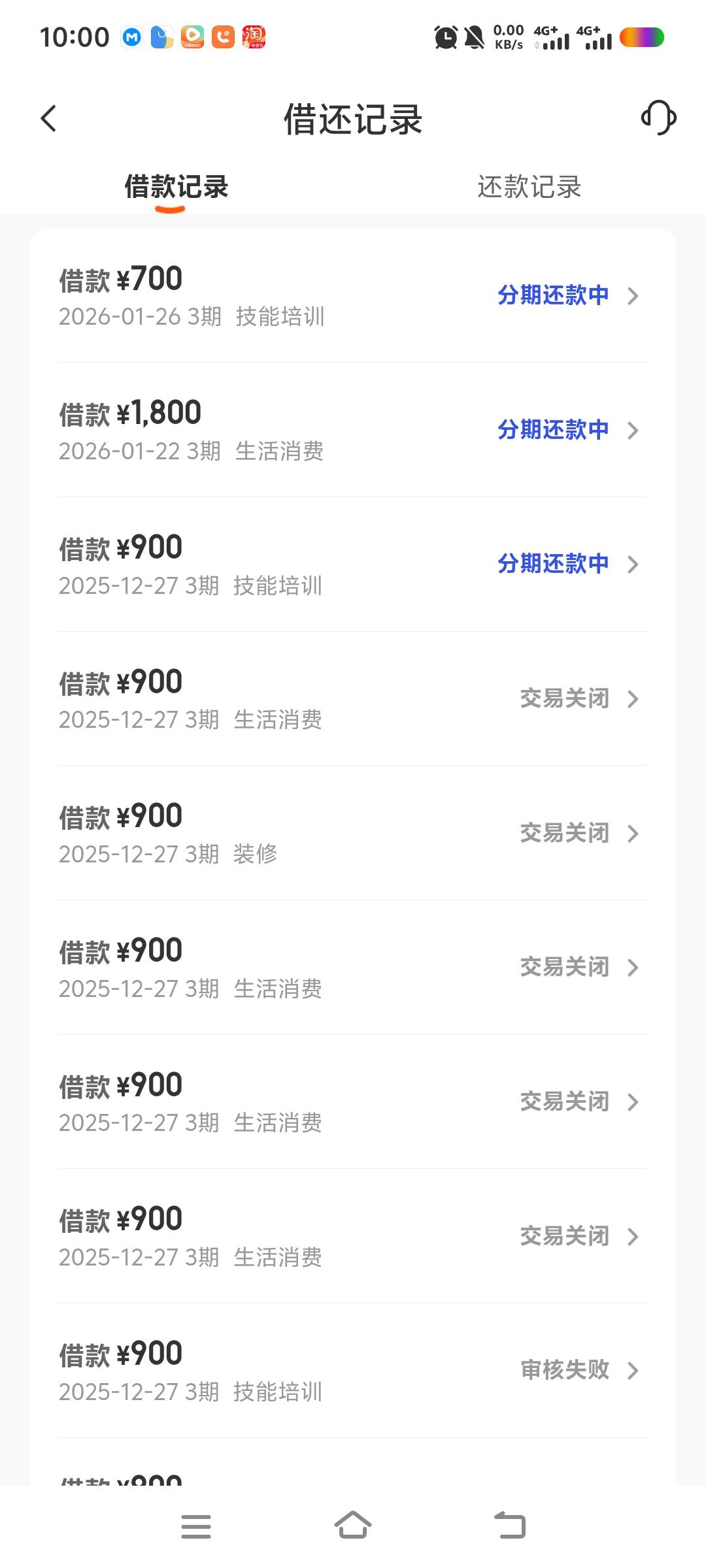Image resolution: width=706 pixels, height=1568 pixels.
Task: Open the ¥900 装修 loan record
Action: tap(353, 833)
